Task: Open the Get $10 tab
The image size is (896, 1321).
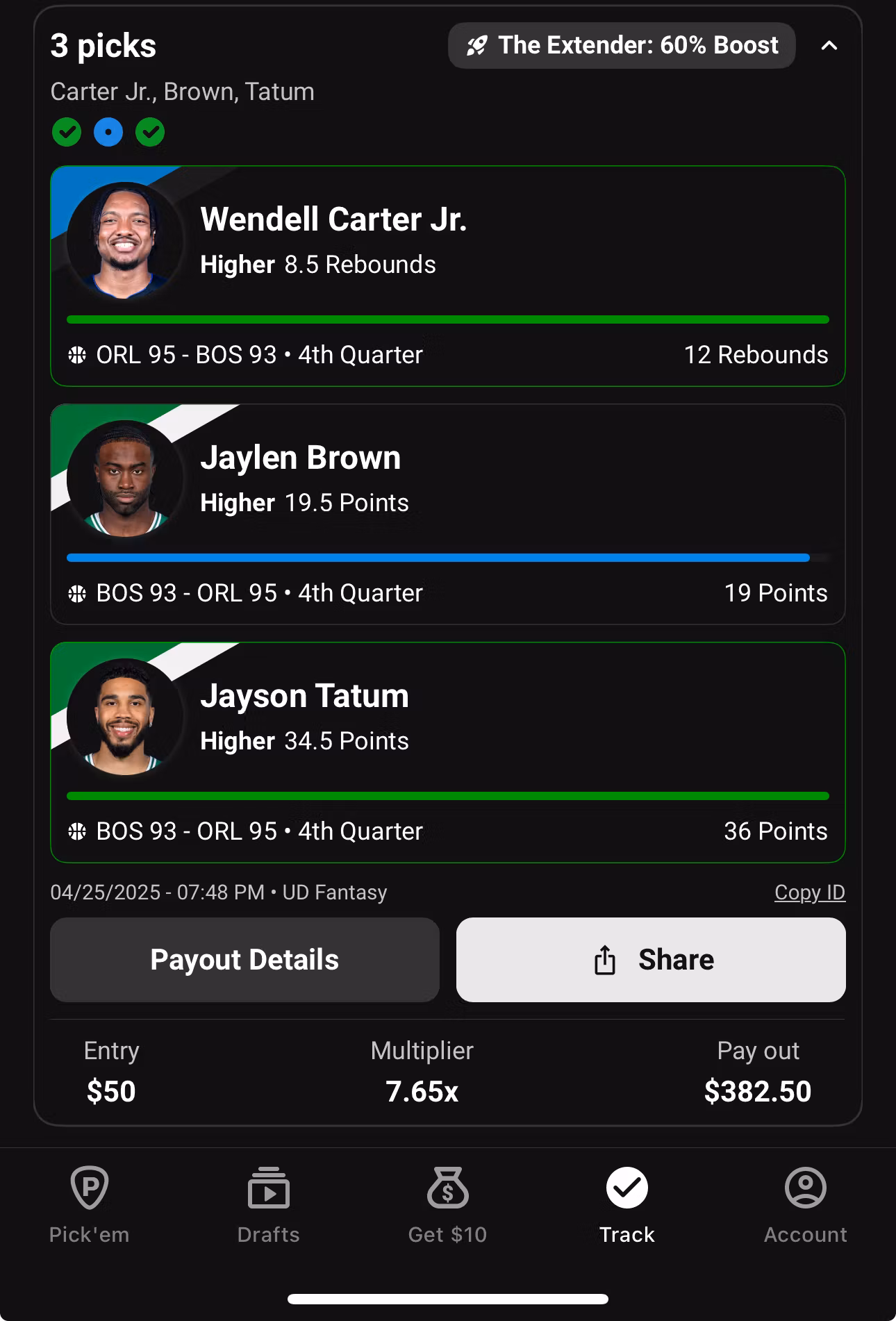Action: [x=447, y=1205]
